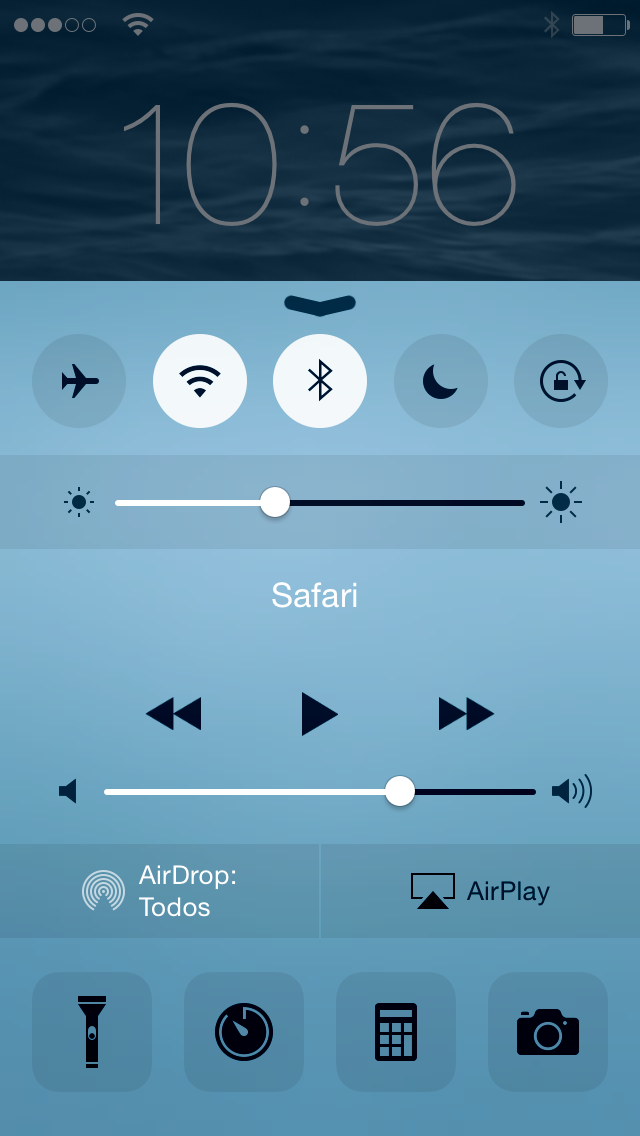Open AirDrop: Todos options

click(159, 891)
